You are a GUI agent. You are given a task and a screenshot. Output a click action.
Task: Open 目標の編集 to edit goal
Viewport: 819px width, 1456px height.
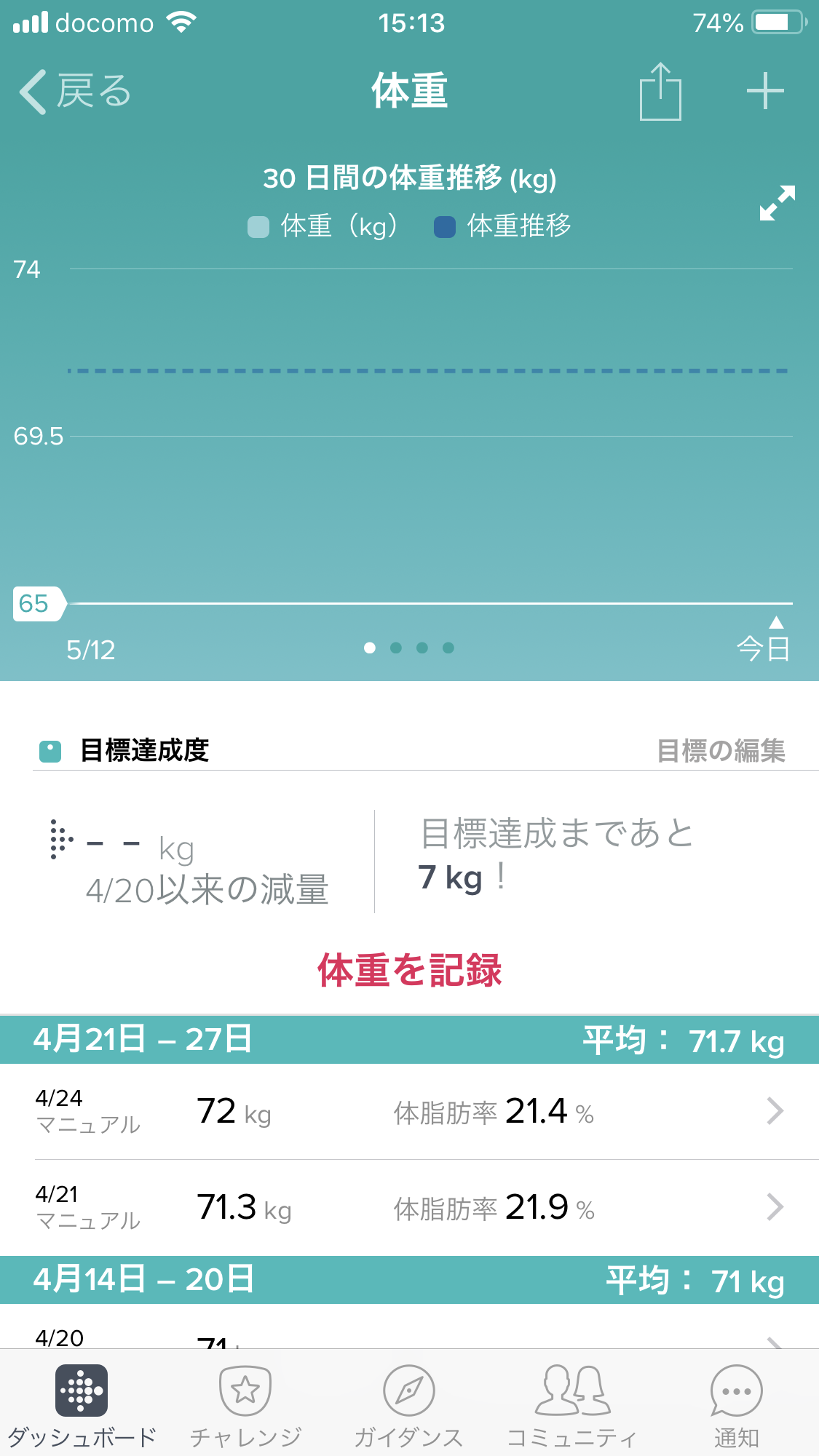720,750
